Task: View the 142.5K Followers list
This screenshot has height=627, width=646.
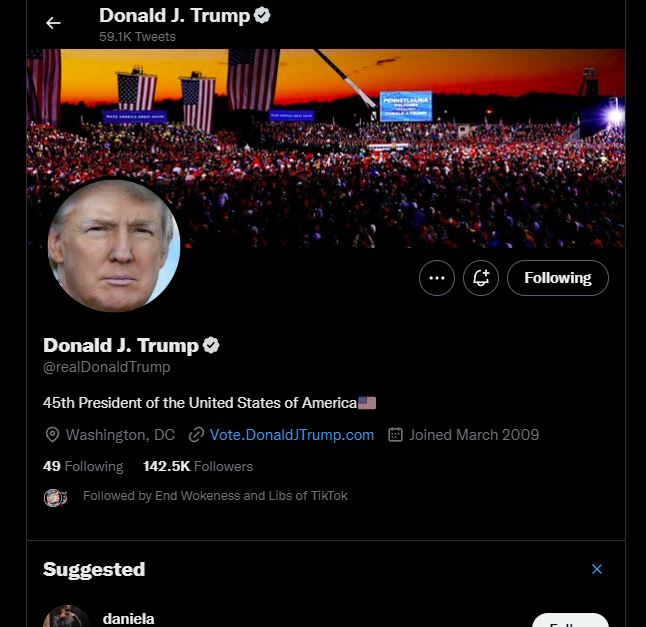Action: coord(197,466)
